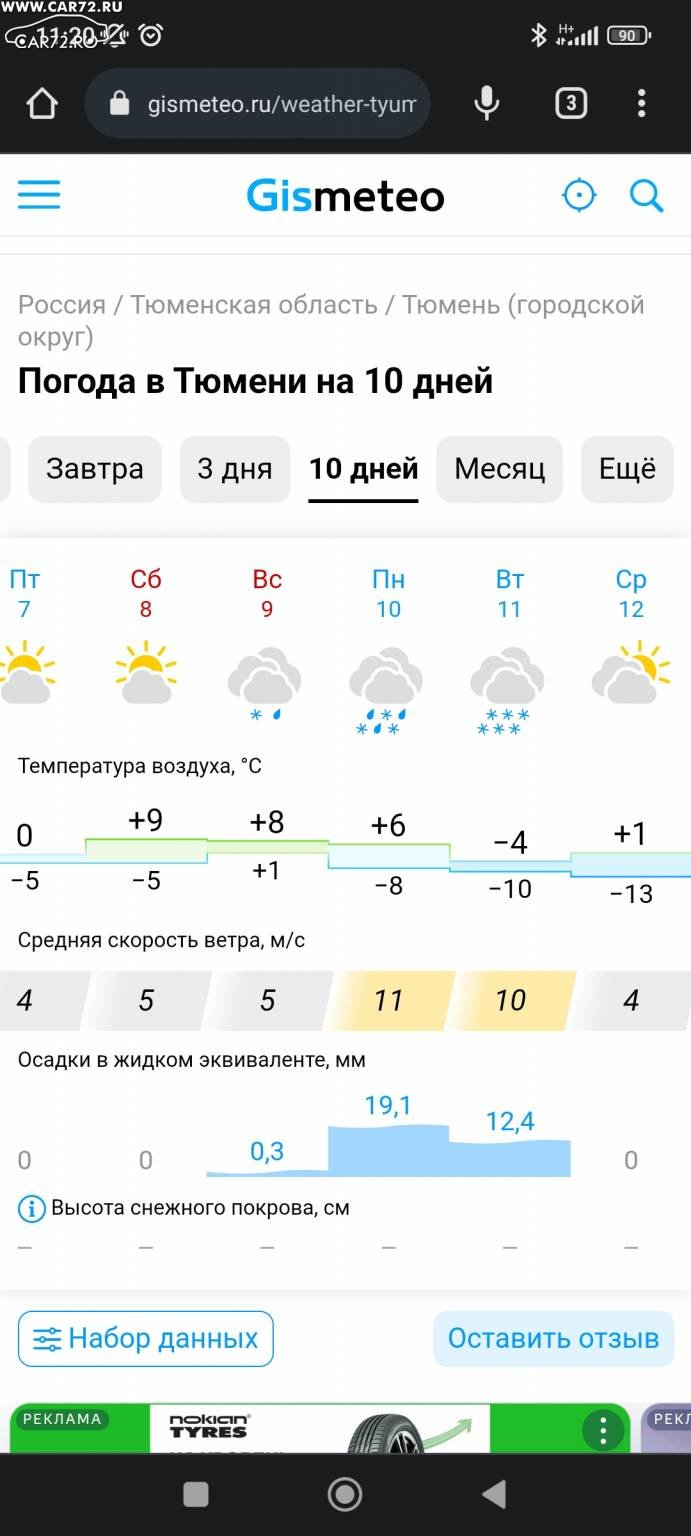691x1536 pixels.
Task: Tap the location target icon
Action: tap(579, 195)
